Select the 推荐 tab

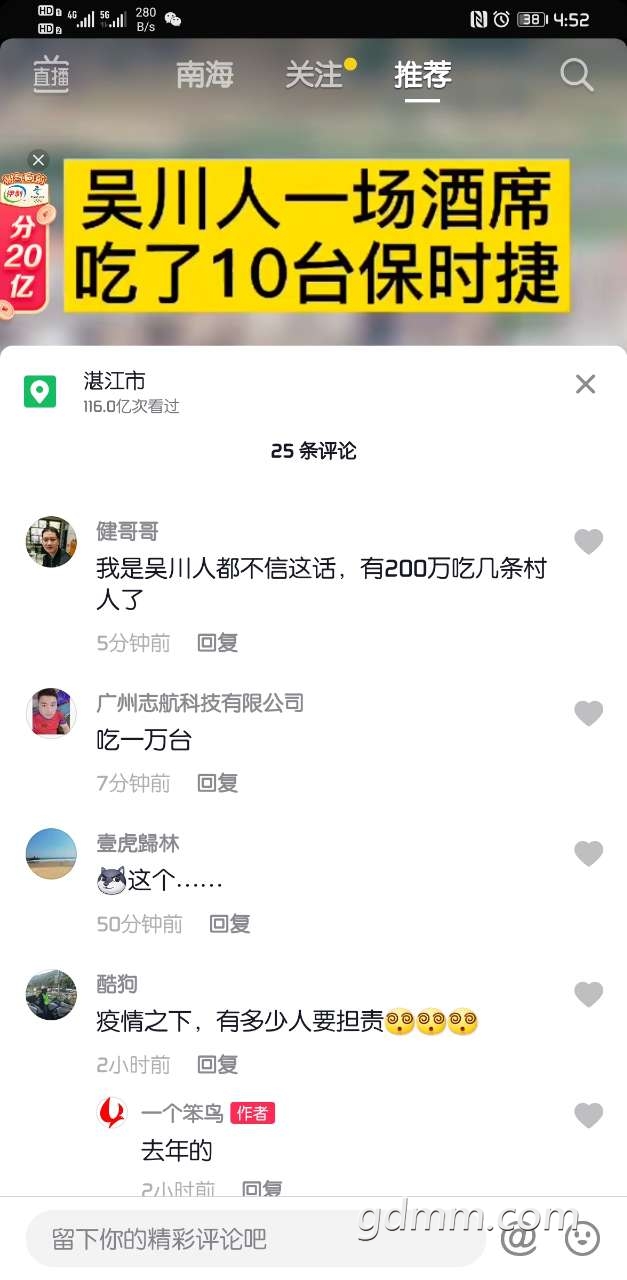[x=423, y=75]
